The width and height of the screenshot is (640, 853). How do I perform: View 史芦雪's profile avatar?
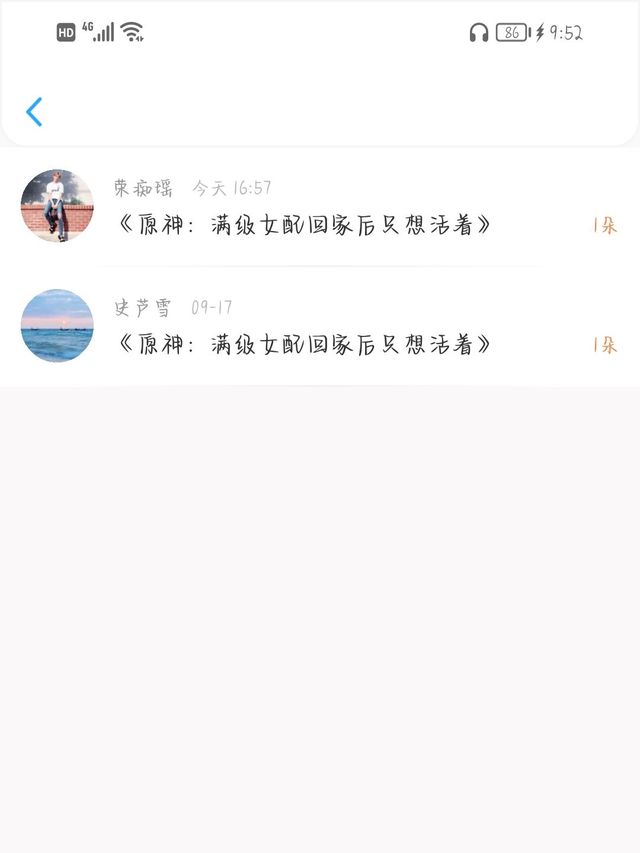pos(57,326)
